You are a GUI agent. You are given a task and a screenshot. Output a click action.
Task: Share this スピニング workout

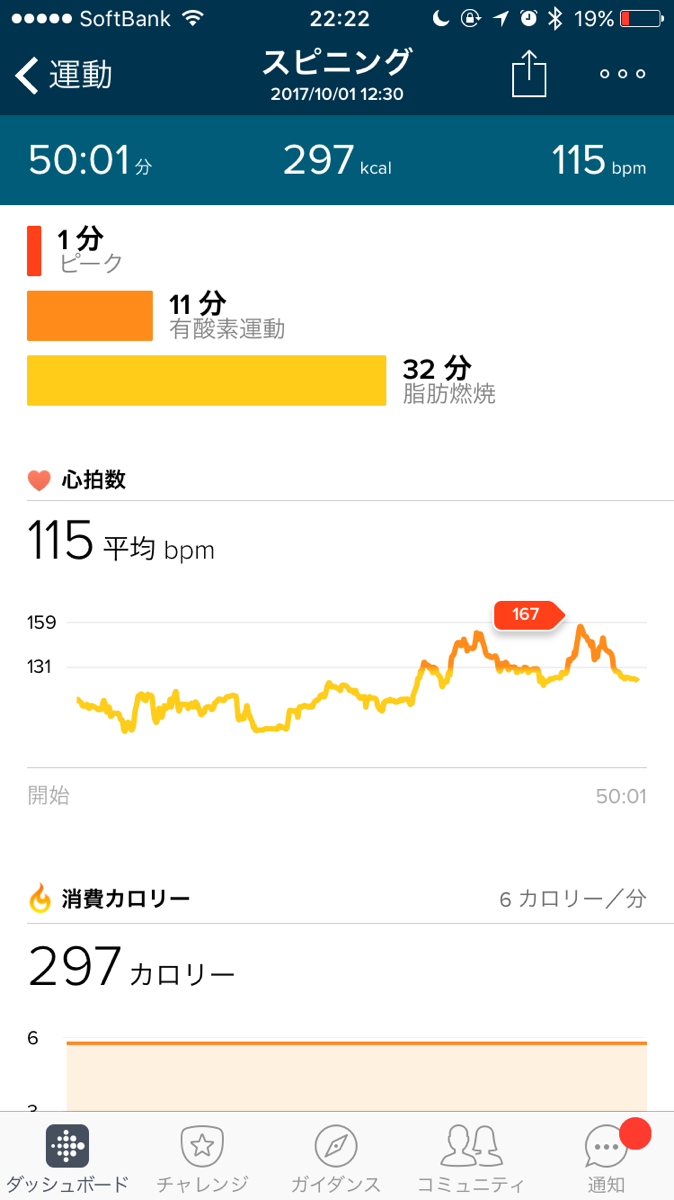[529, 75]
